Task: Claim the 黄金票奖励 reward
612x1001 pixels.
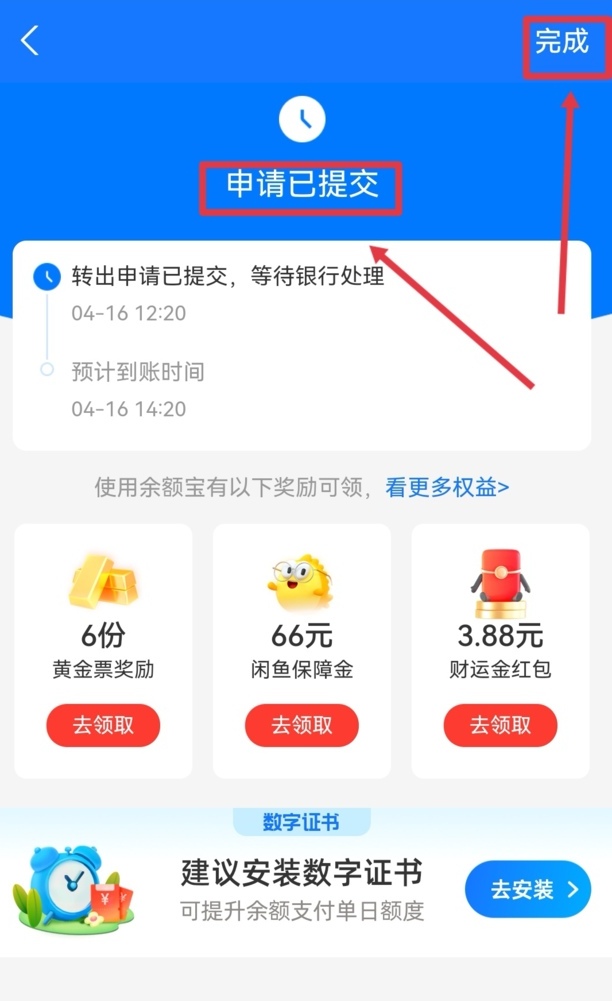Action: 103,725
